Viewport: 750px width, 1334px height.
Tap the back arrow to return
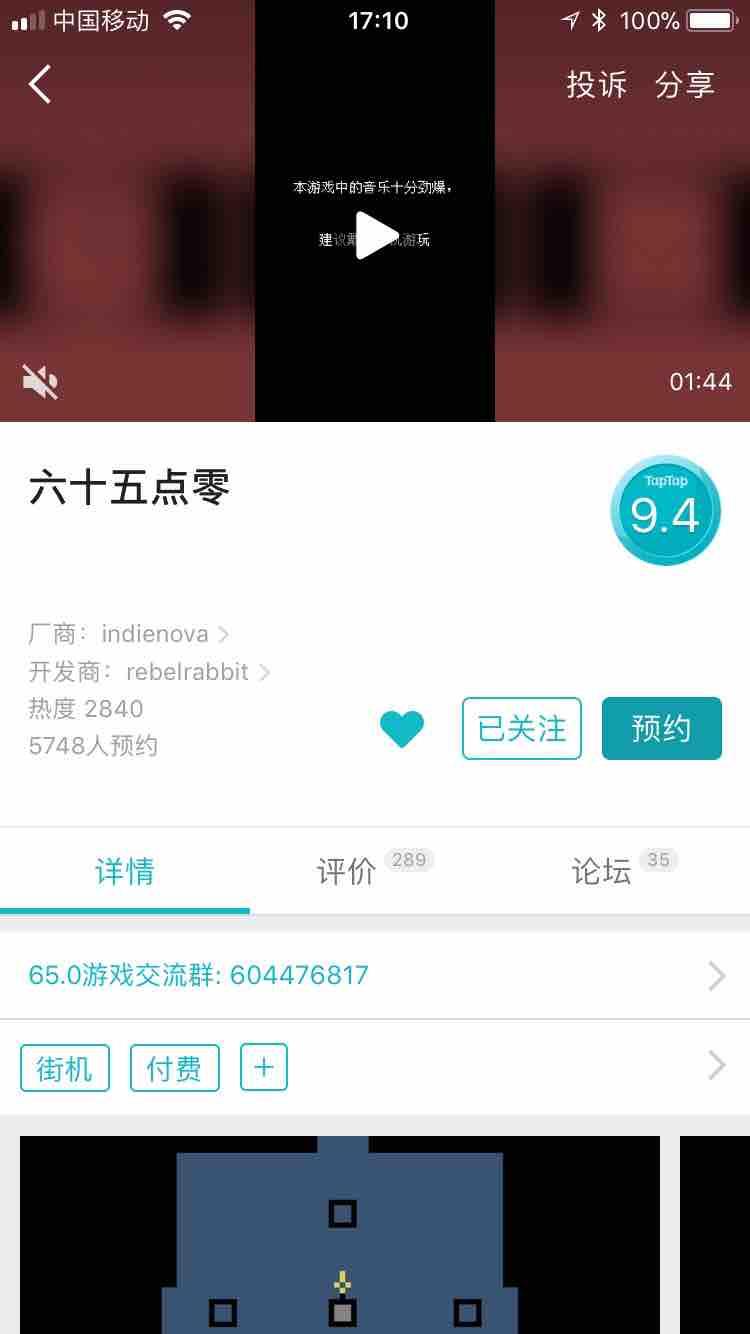click(40, 85)
